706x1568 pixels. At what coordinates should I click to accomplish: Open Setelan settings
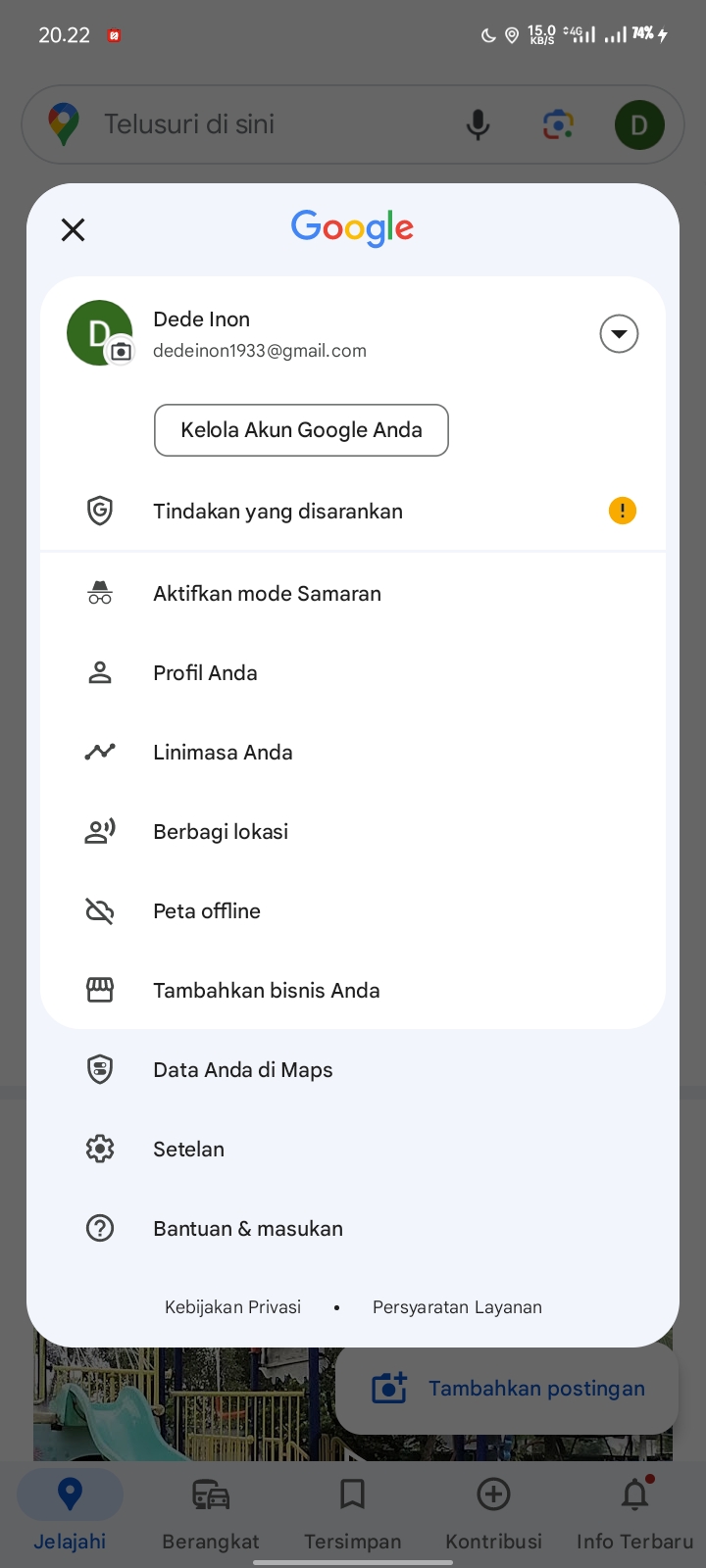pyautogui.click(x=353, y=1149)
